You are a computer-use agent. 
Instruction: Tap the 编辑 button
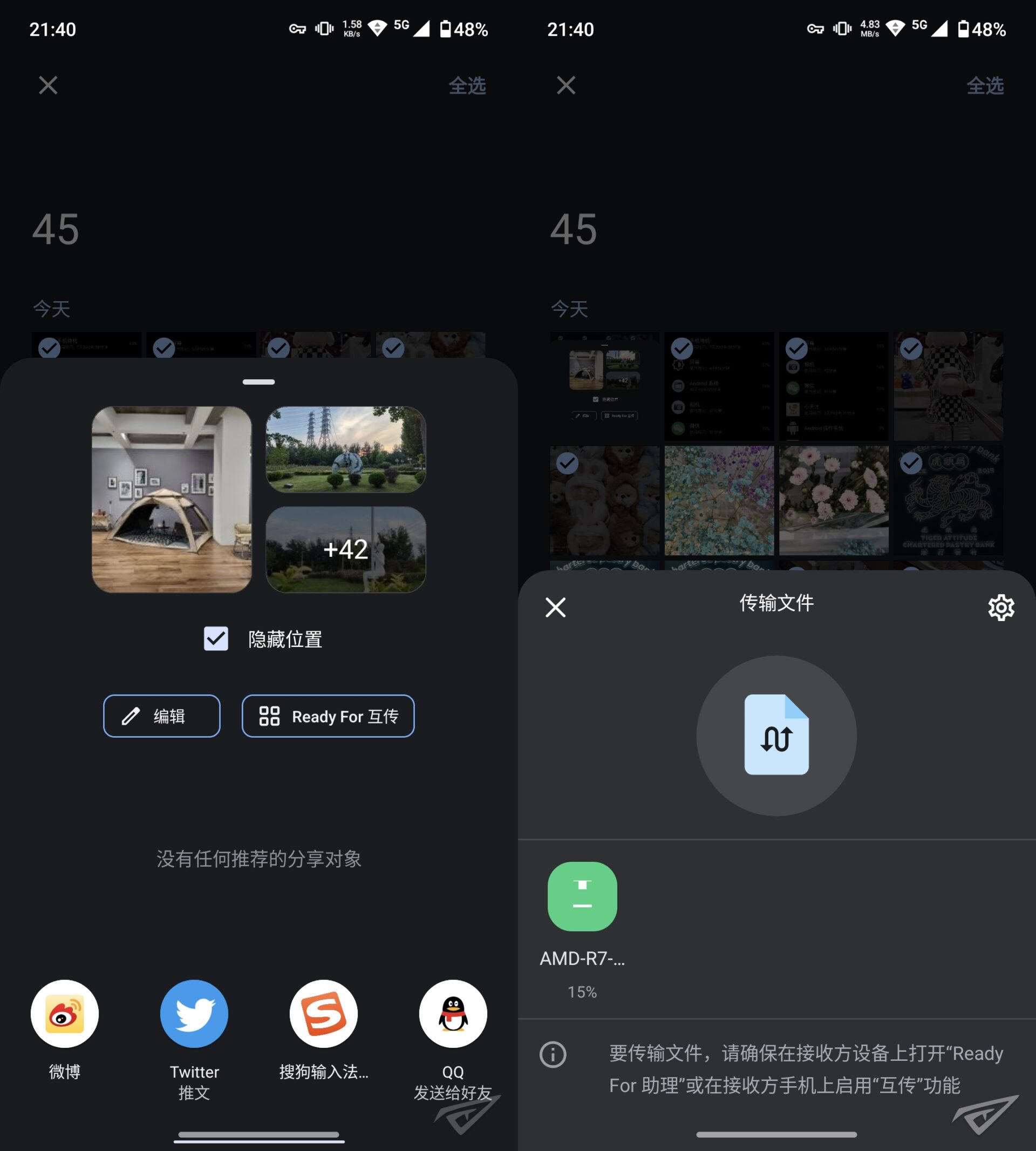(162, 716)
